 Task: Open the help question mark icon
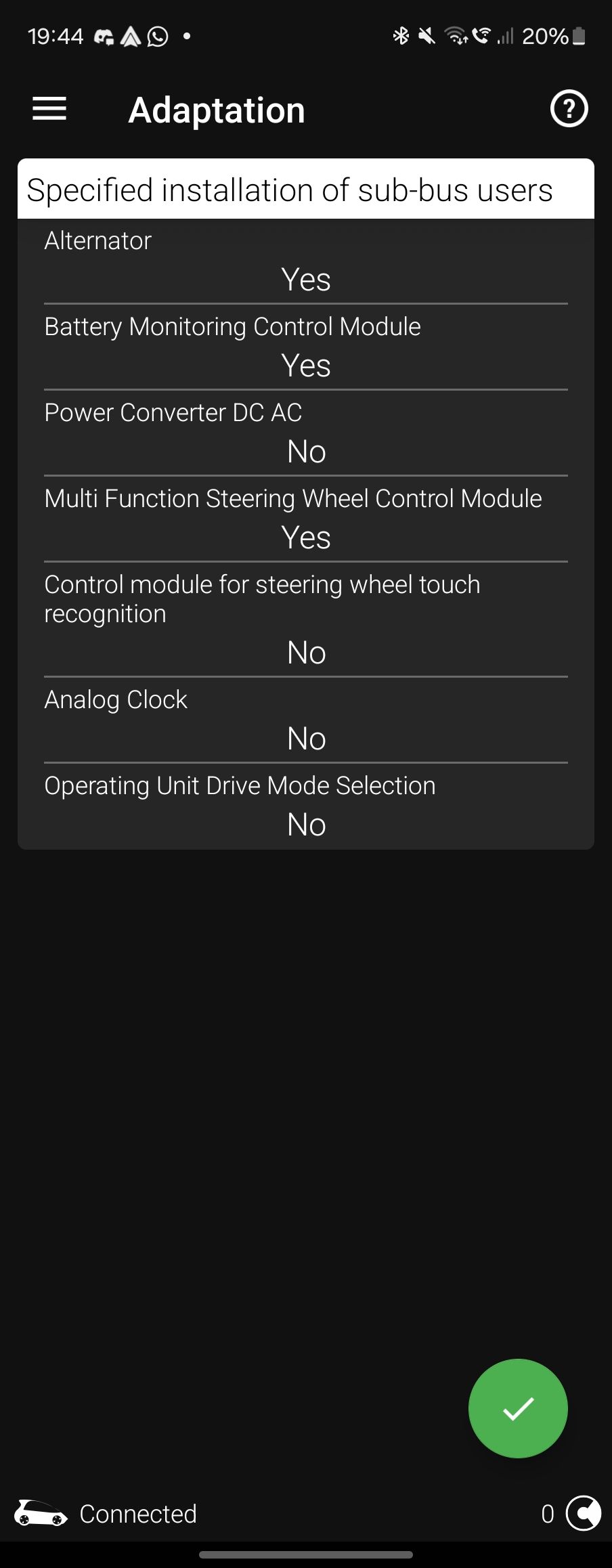tap(569, 109)
